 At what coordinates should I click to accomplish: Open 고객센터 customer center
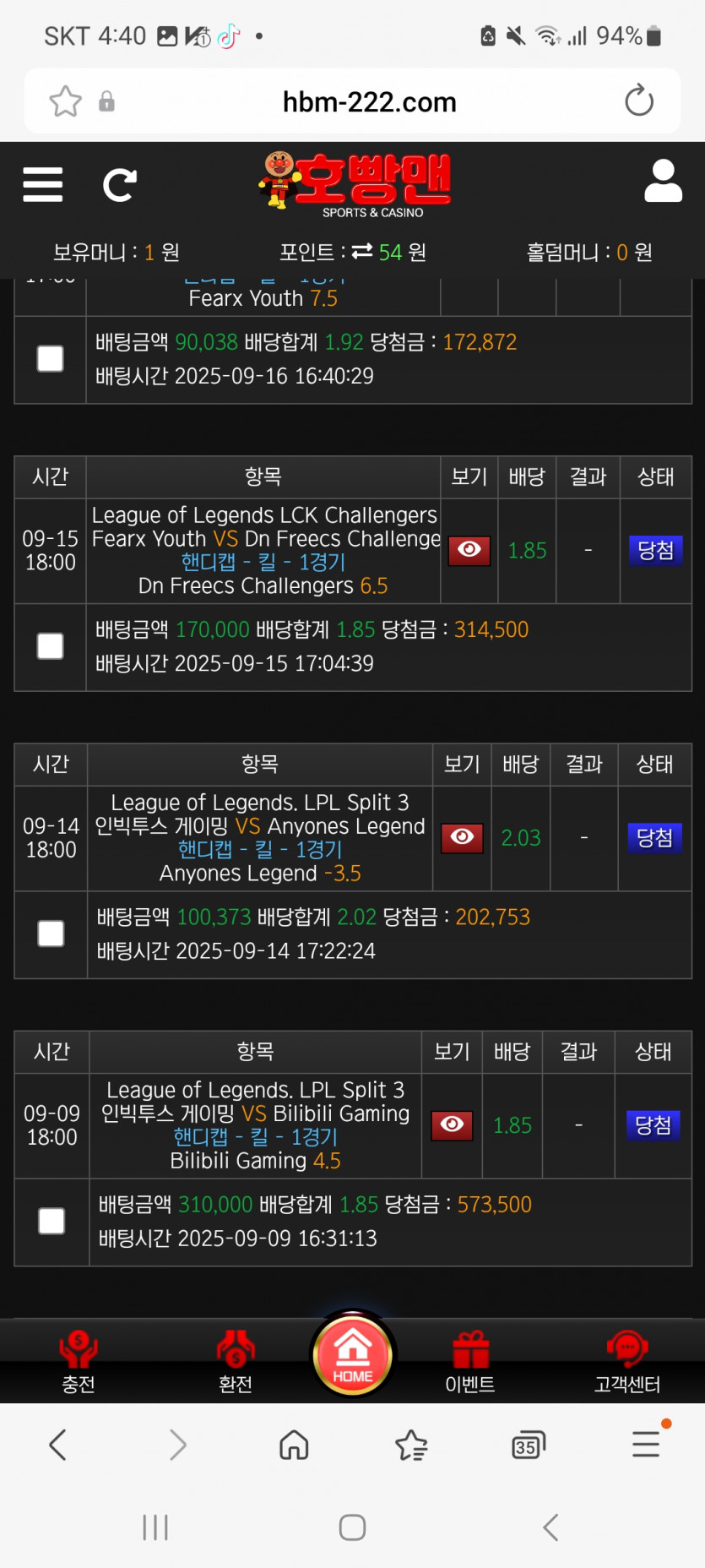click(627, 1361)
